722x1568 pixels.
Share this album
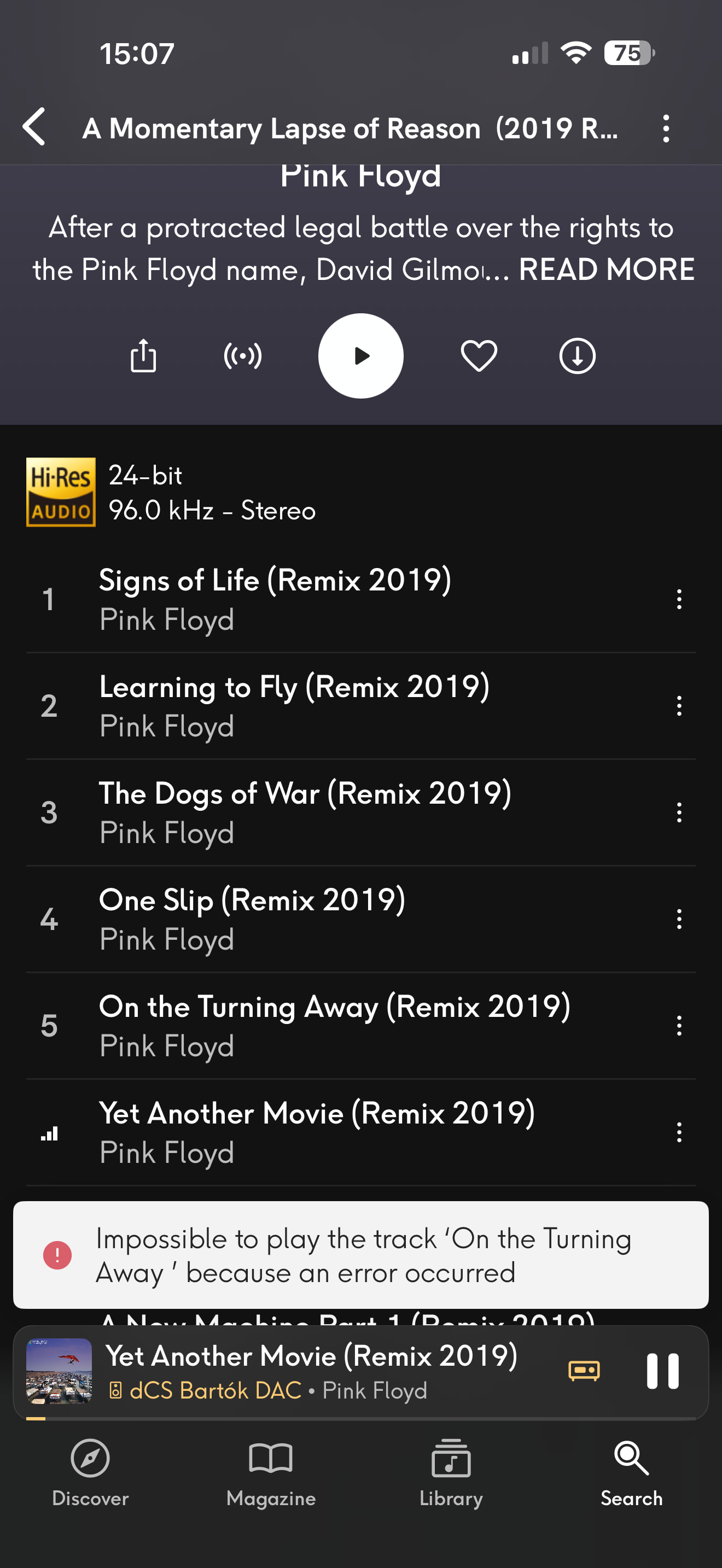(x=144, y=355)
